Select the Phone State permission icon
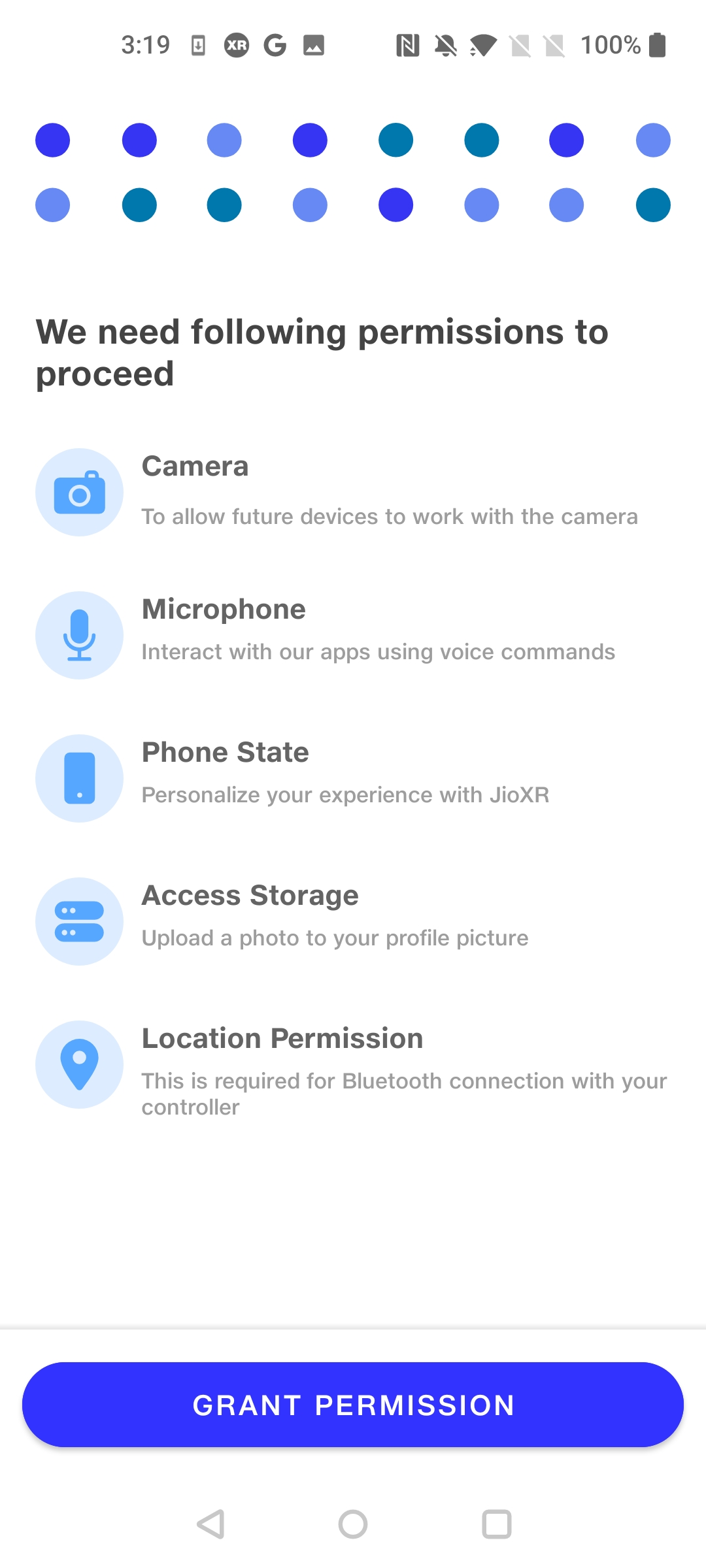Image resolution: width=706 pixels, height=1568 pixels. click(79, 778)
